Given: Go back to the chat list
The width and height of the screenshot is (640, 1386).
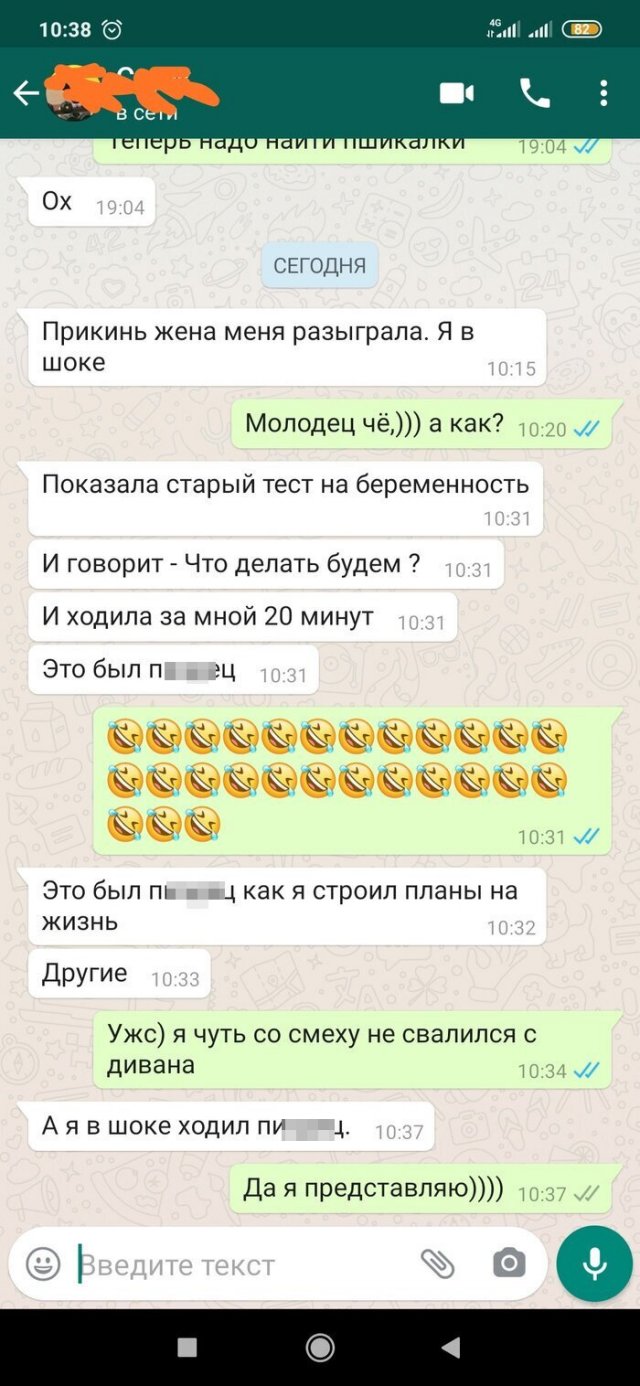Looking at the screenshot, I should point(25,94).
